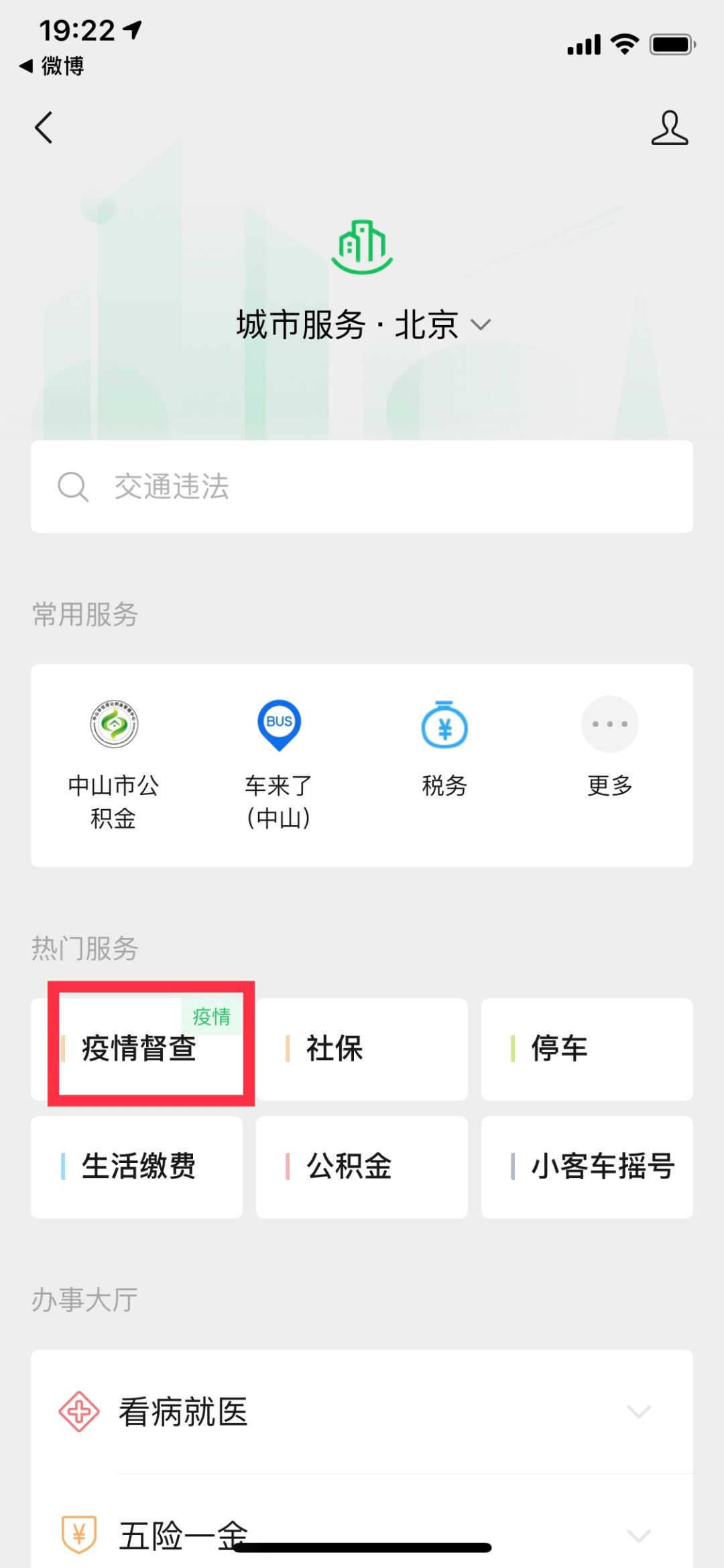This screenshot has width=724, height=1568.
Task: Expand the 五险一金 section
Action: (x=362, y=1534)
